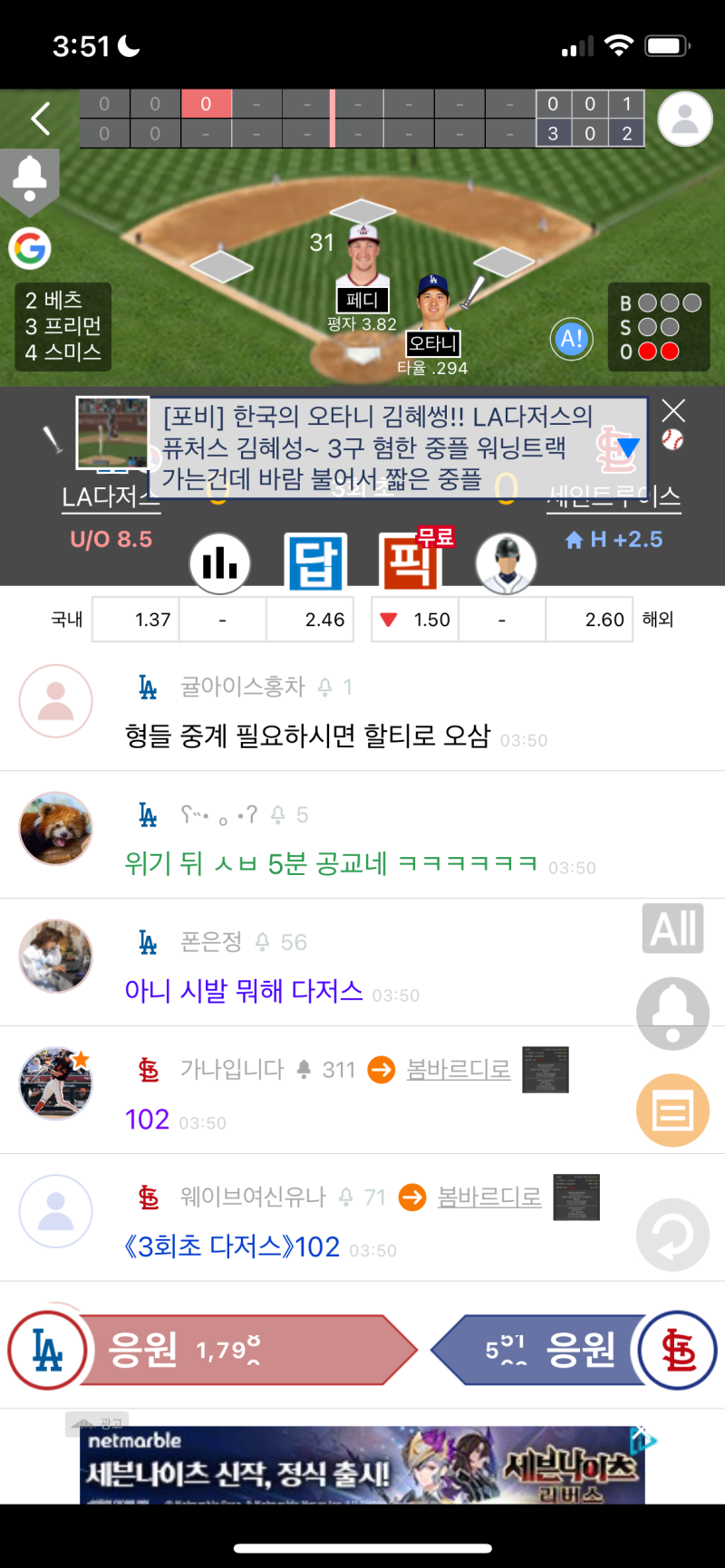The image size is (725, 1568).
Task: Go back using the top-left arrow
Action: [40, 119]
